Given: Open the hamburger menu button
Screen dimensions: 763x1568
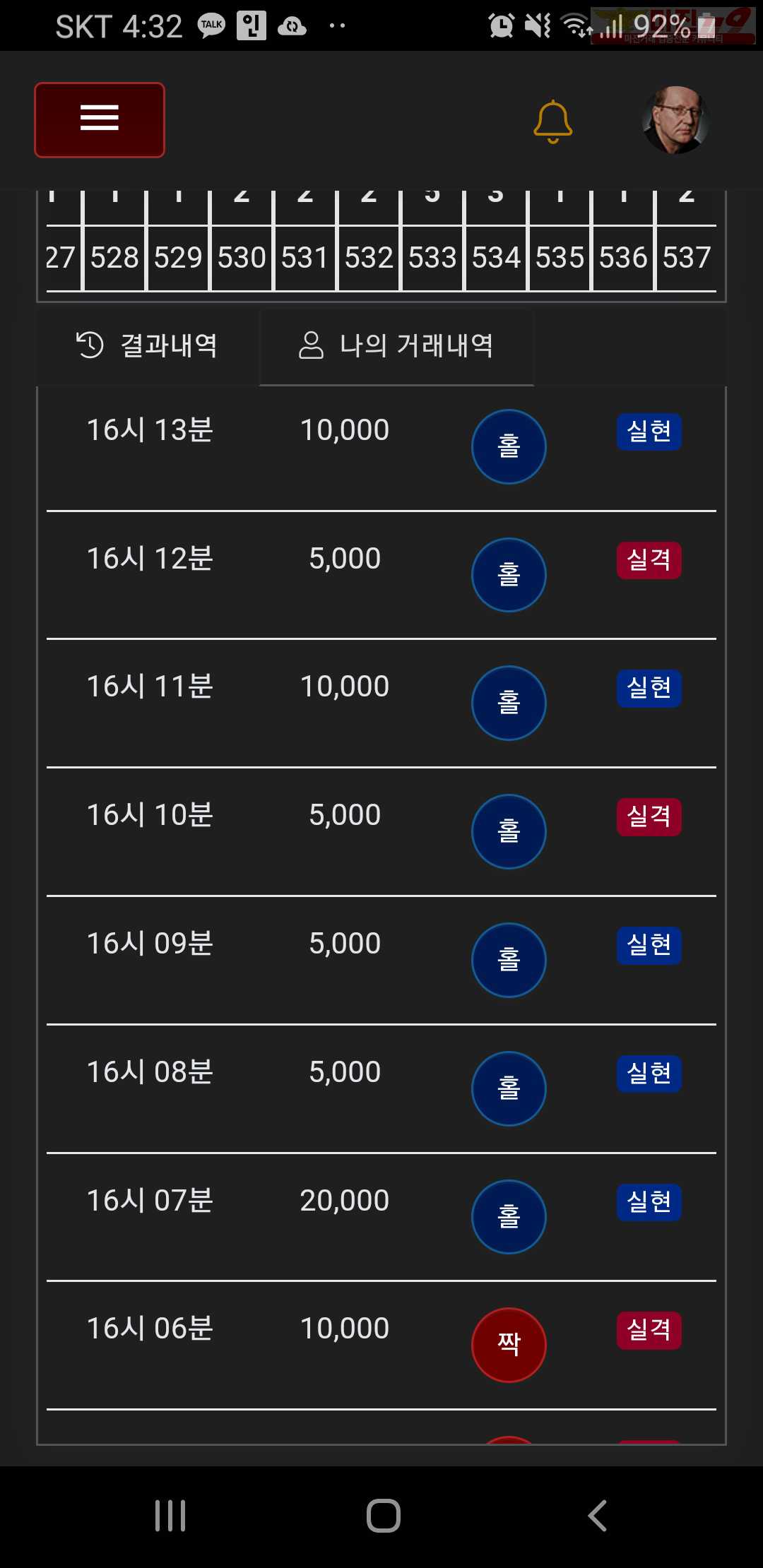Looking at the screenshot, I should click(x=100, y=119).
